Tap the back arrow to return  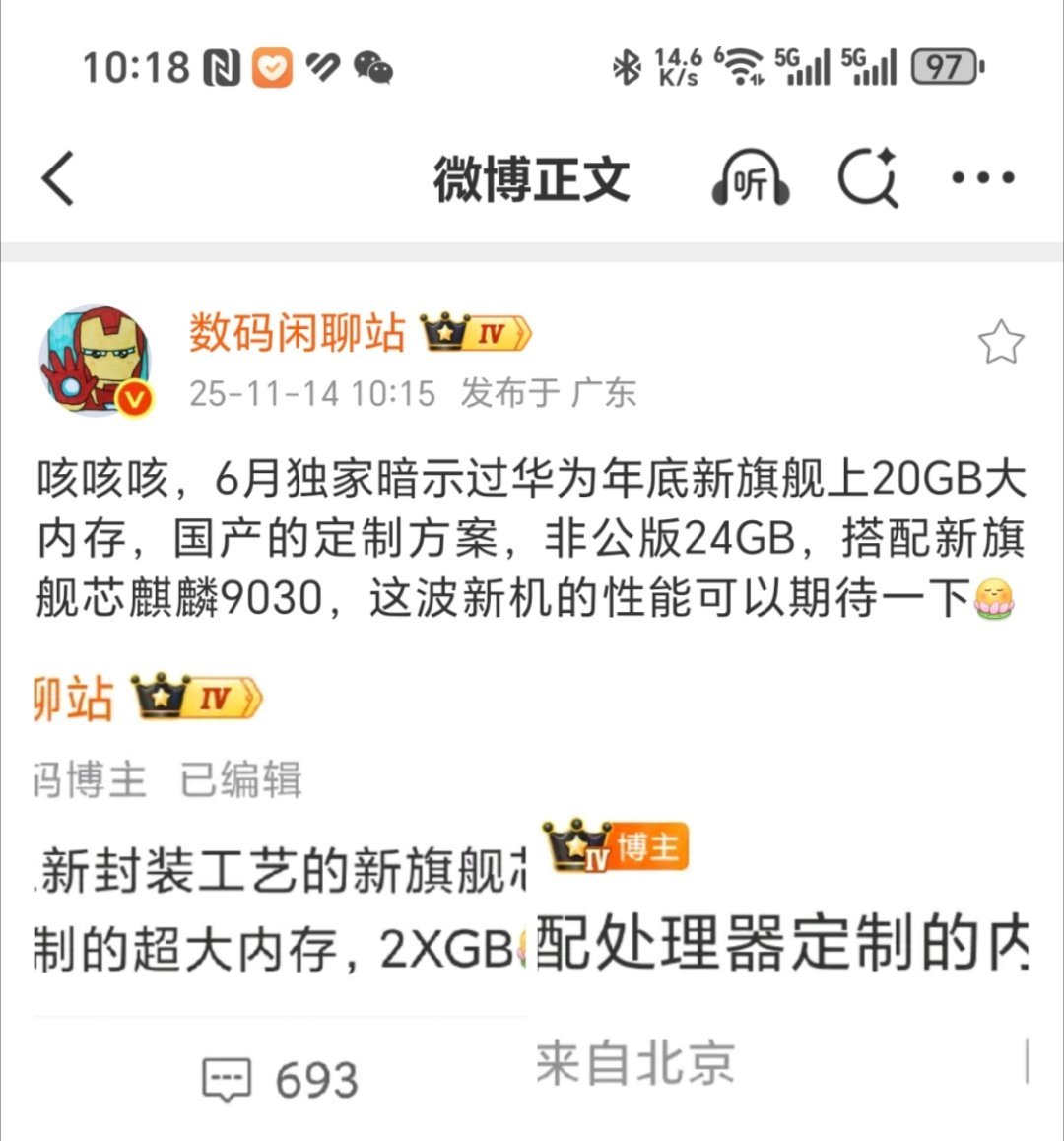point(56,178)
